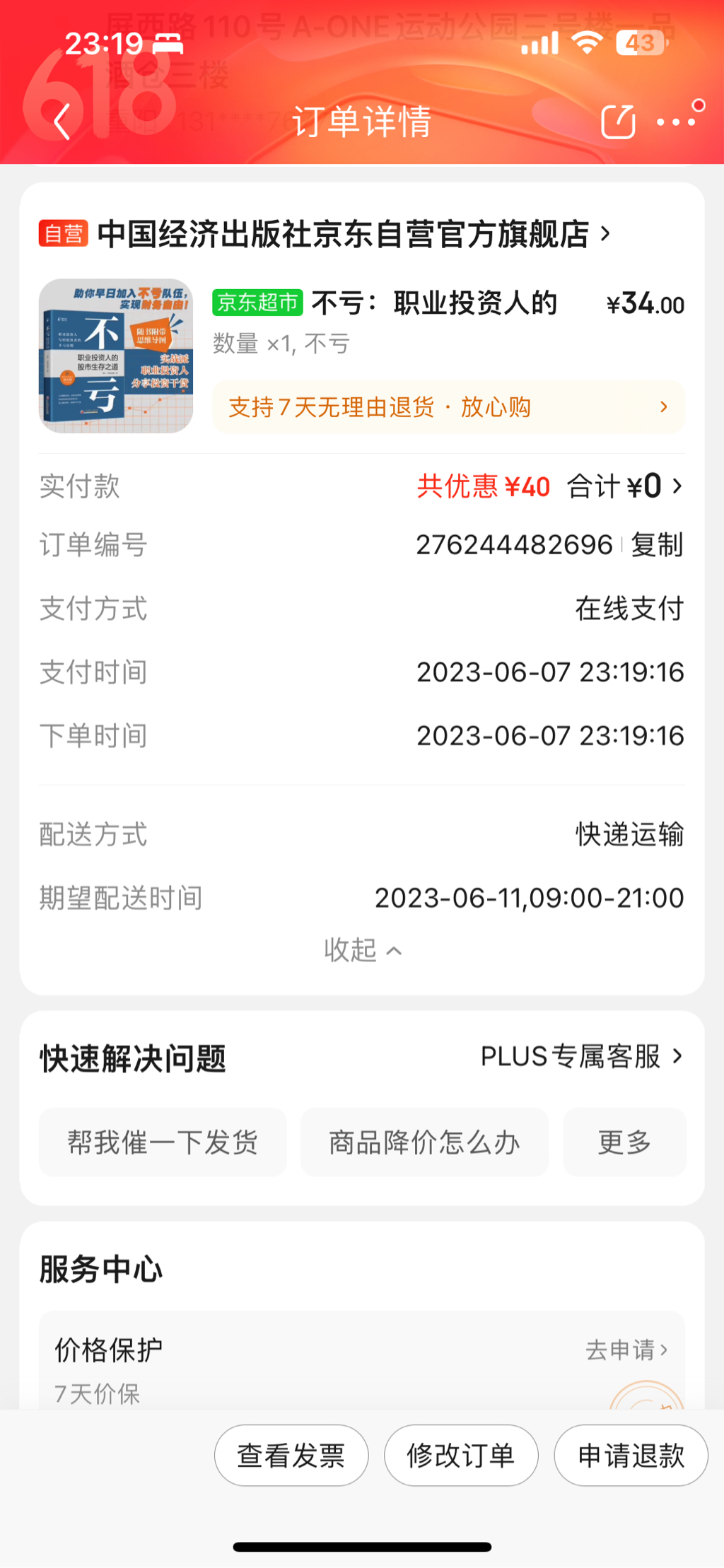This screenshot has height=1568, width=724.
Task: Tap 查看发票 to view invoice
Action: coord(291,1456)
